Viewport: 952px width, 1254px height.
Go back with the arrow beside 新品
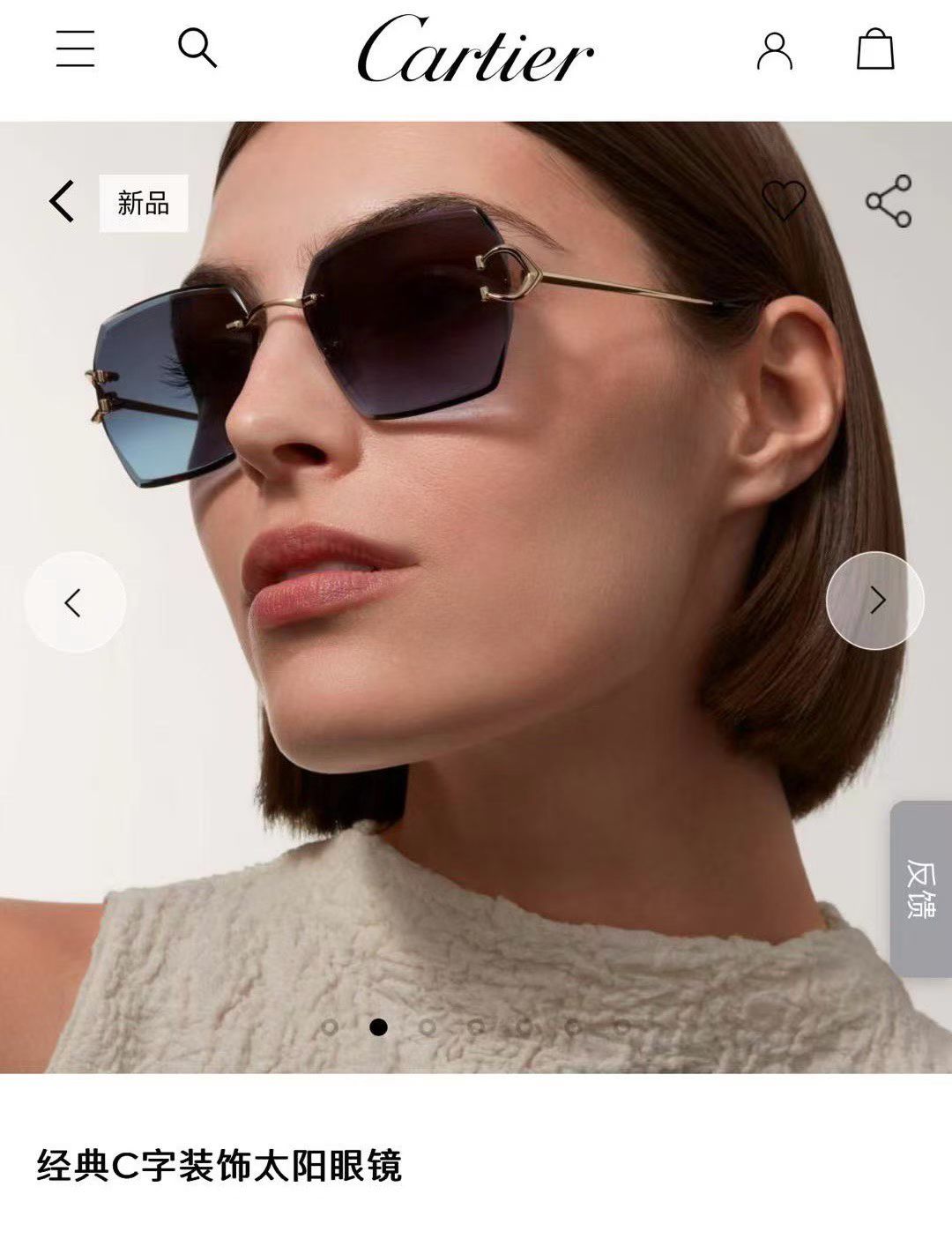click(x=62, y=201)
